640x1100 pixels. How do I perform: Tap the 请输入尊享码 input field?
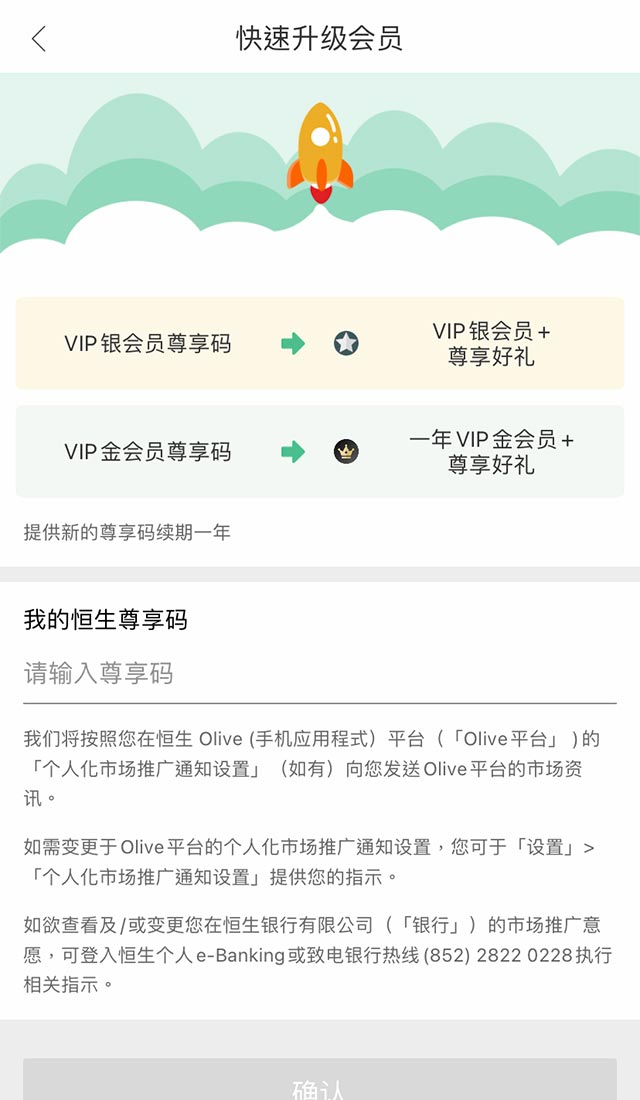(x=319, y=674)
